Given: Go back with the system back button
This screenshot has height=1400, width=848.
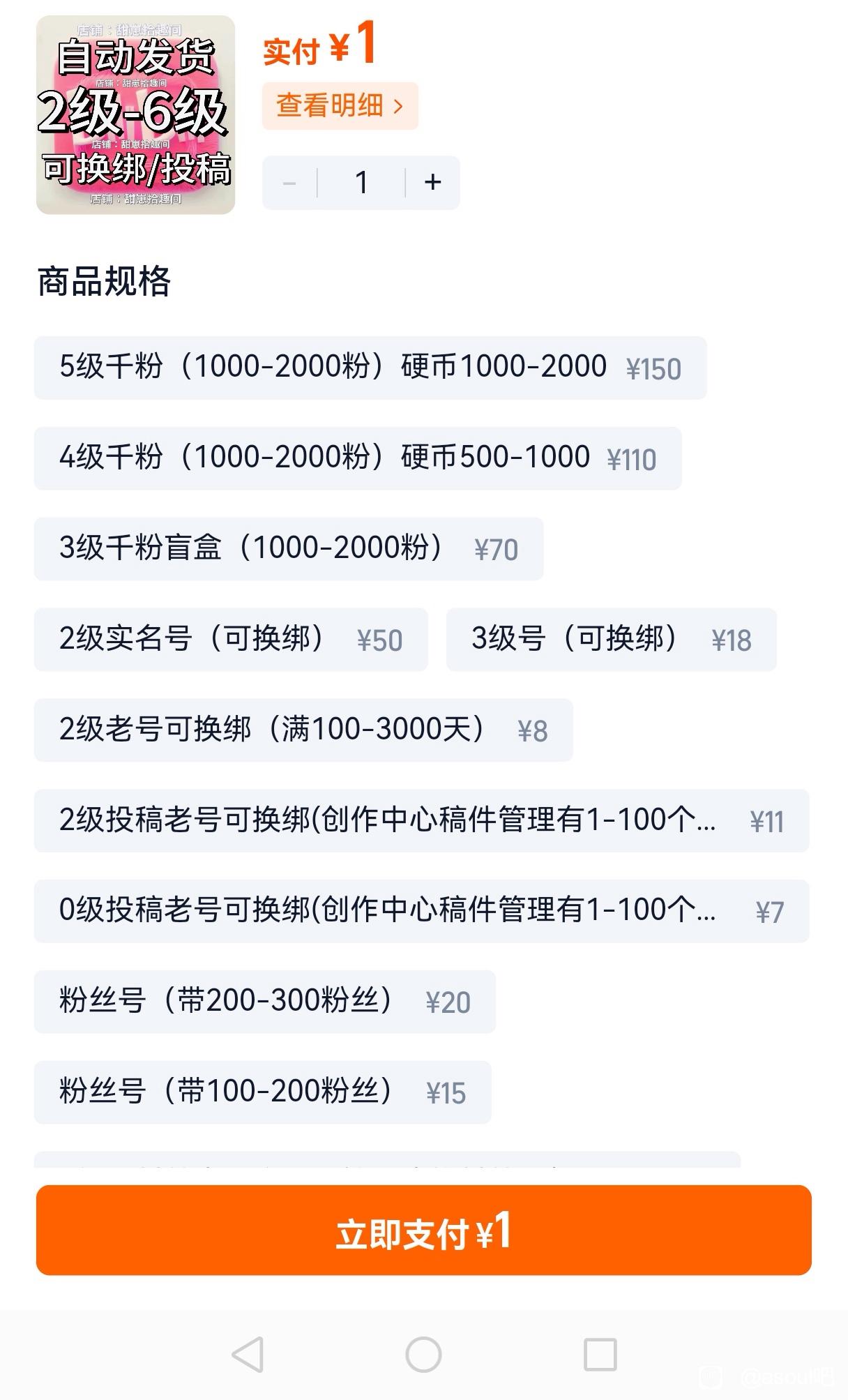Looking at the screenshot, I should coord(248,1355).
